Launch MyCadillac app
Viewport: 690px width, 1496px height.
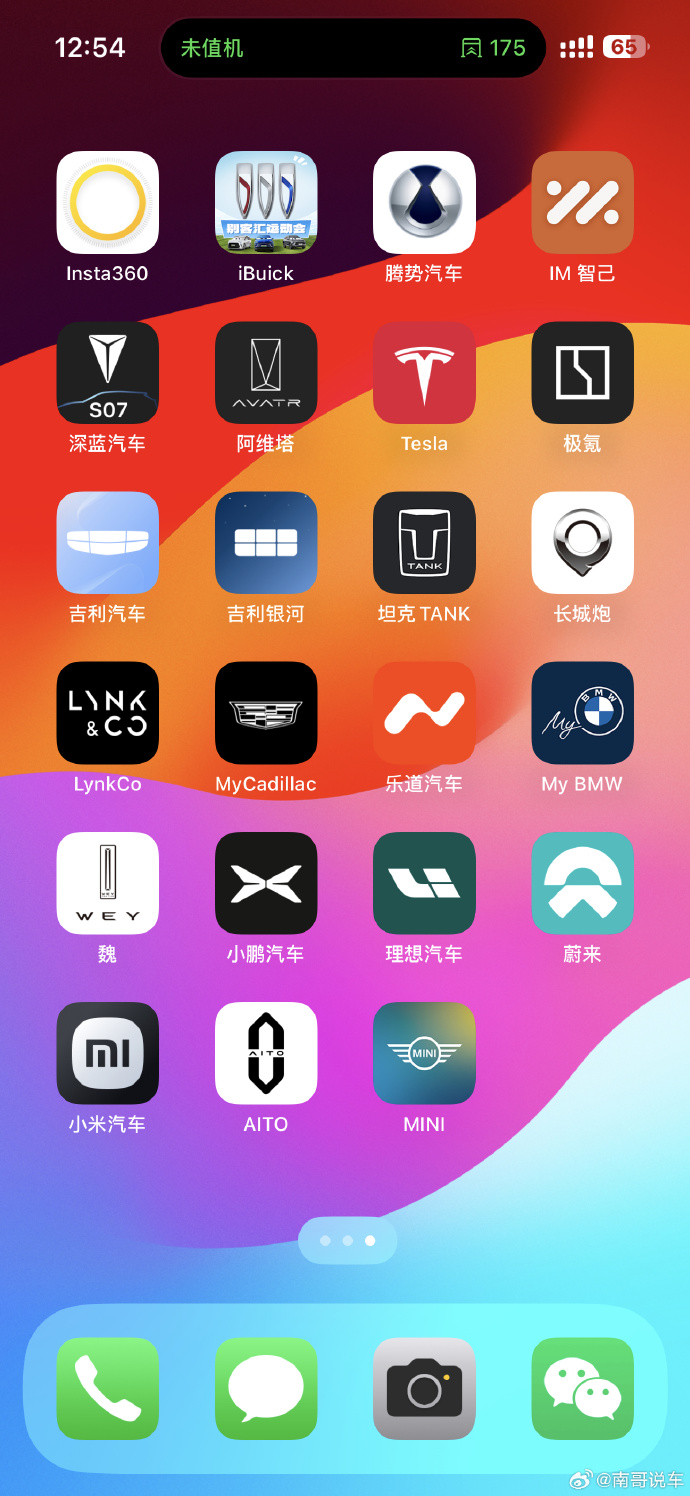coord(266,713)
